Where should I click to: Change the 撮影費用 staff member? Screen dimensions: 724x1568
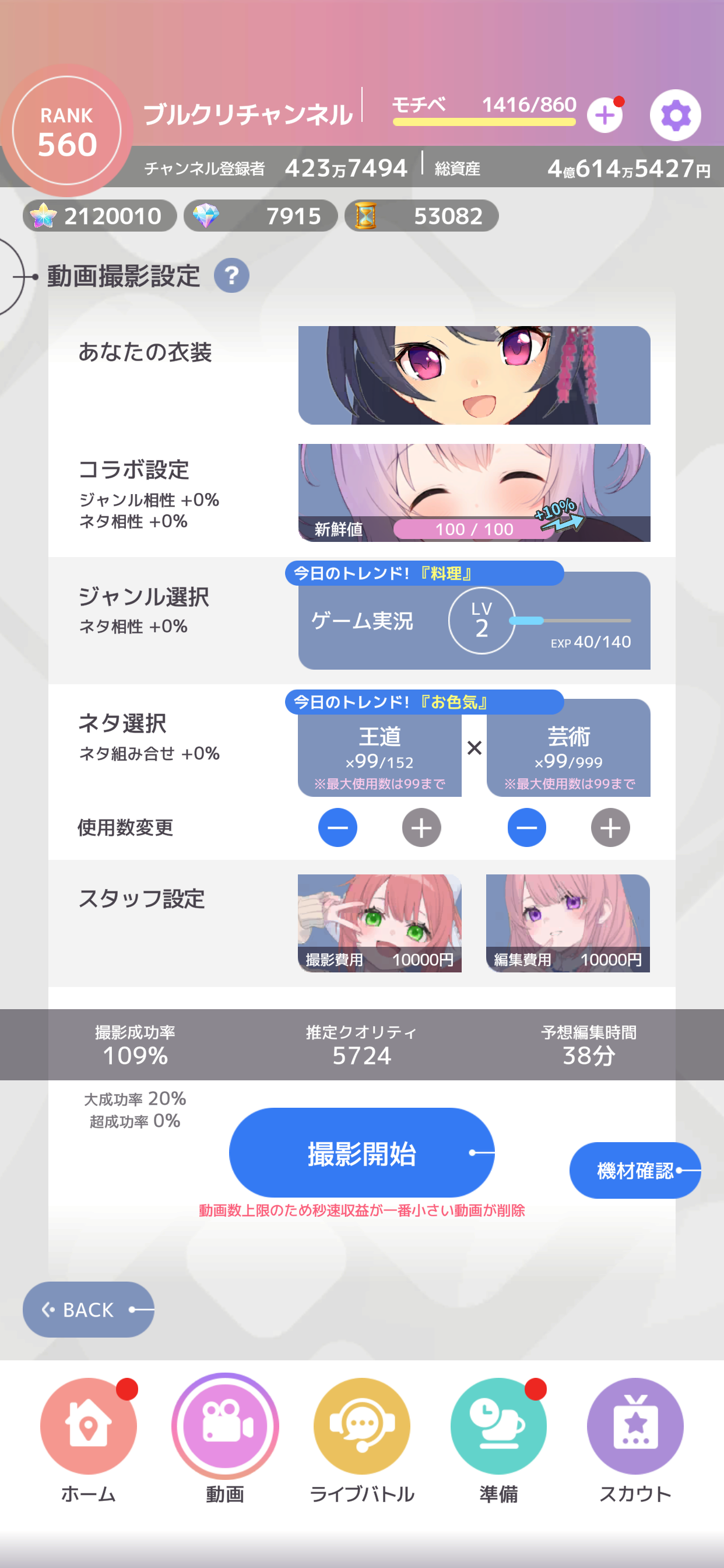pyautogui.click(x=379, y=923)
